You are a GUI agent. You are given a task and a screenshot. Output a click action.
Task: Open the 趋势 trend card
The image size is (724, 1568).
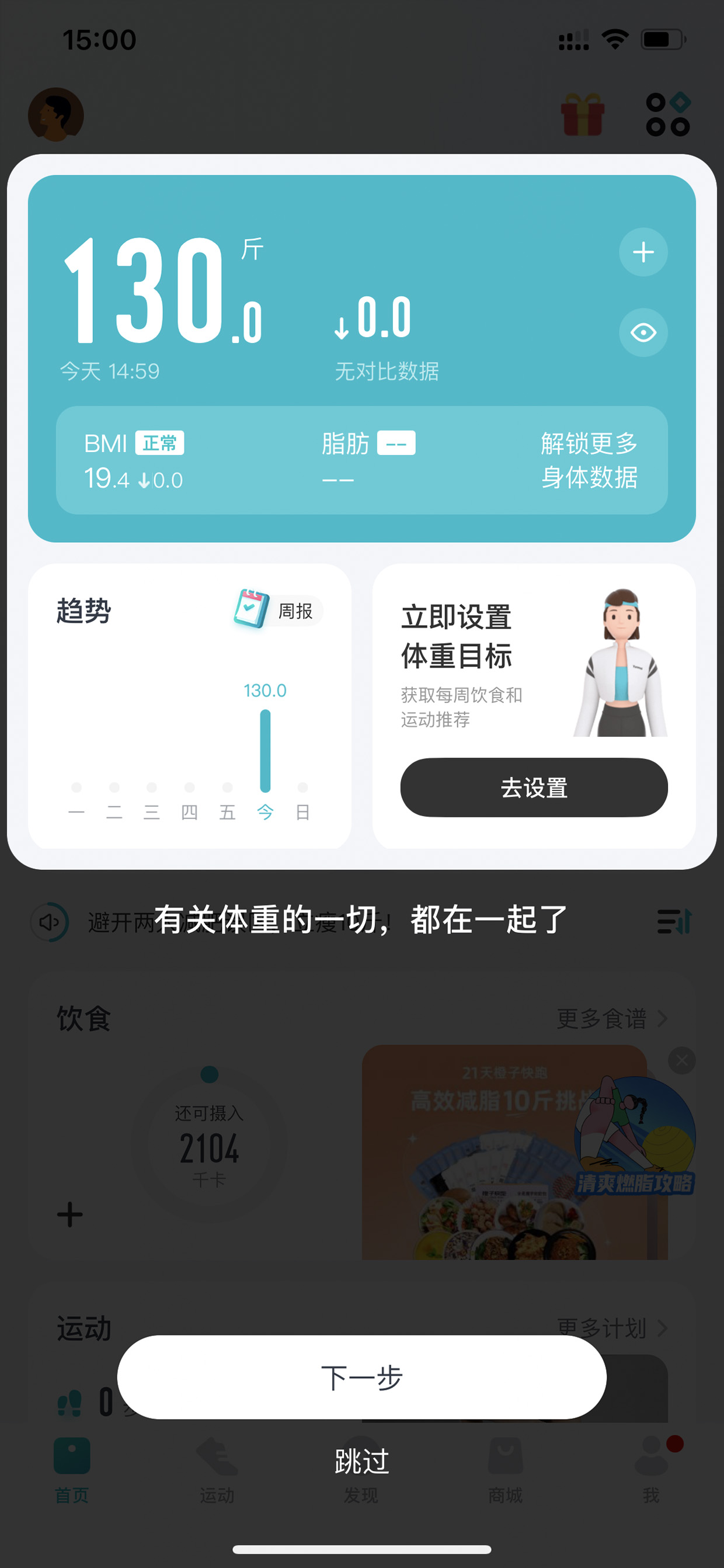(x=189, y=706)
